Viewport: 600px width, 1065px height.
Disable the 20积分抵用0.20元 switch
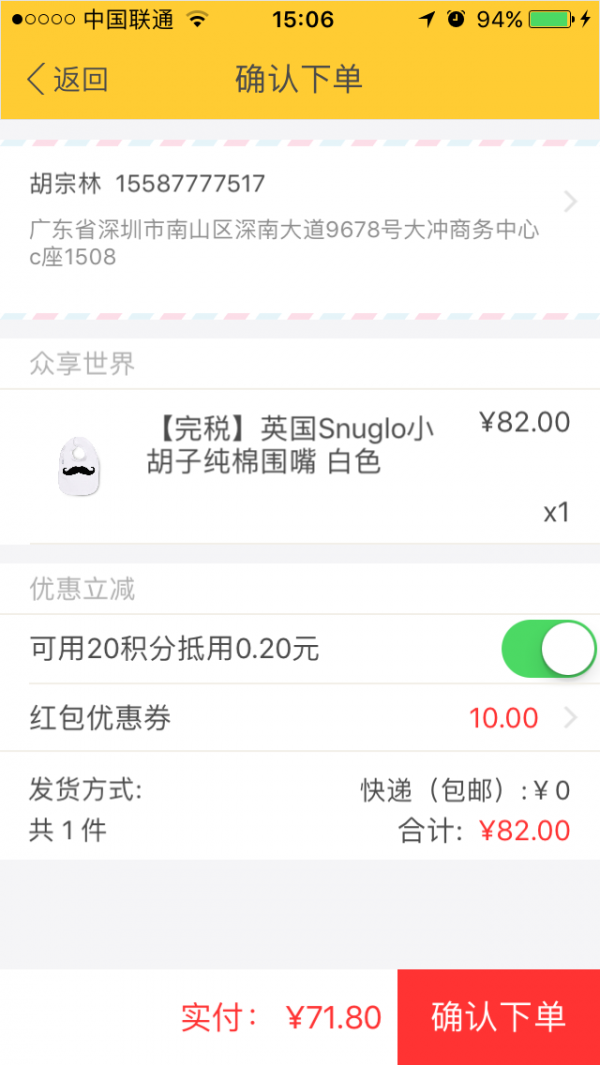click(547, 649)
